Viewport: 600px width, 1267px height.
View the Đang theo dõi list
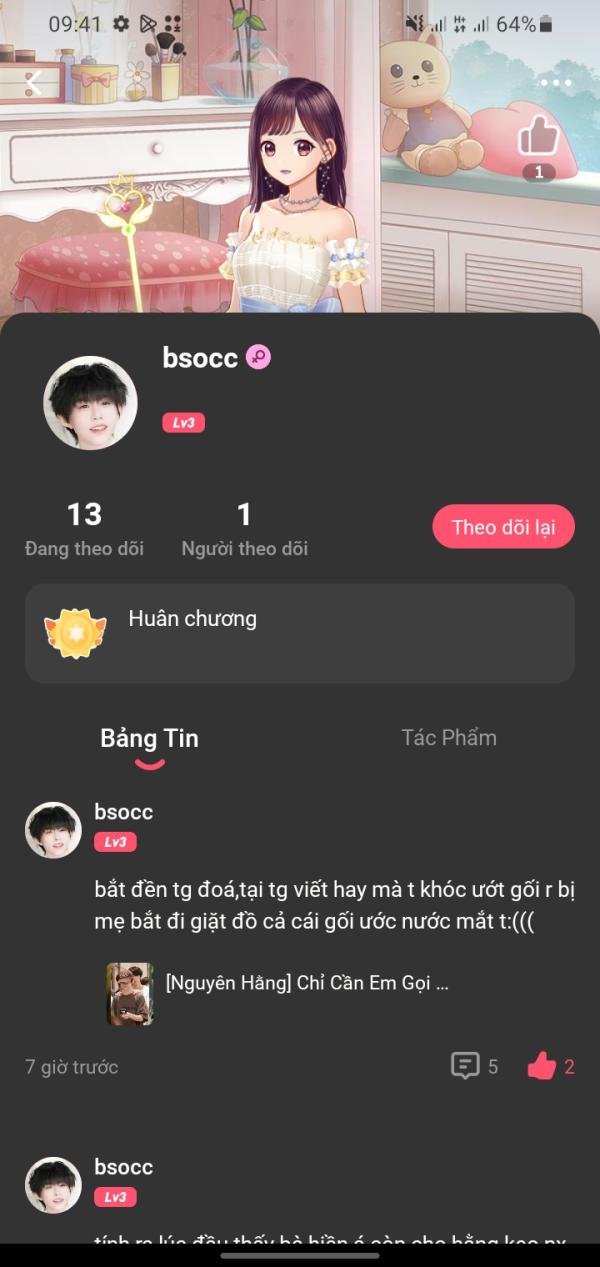84,529
